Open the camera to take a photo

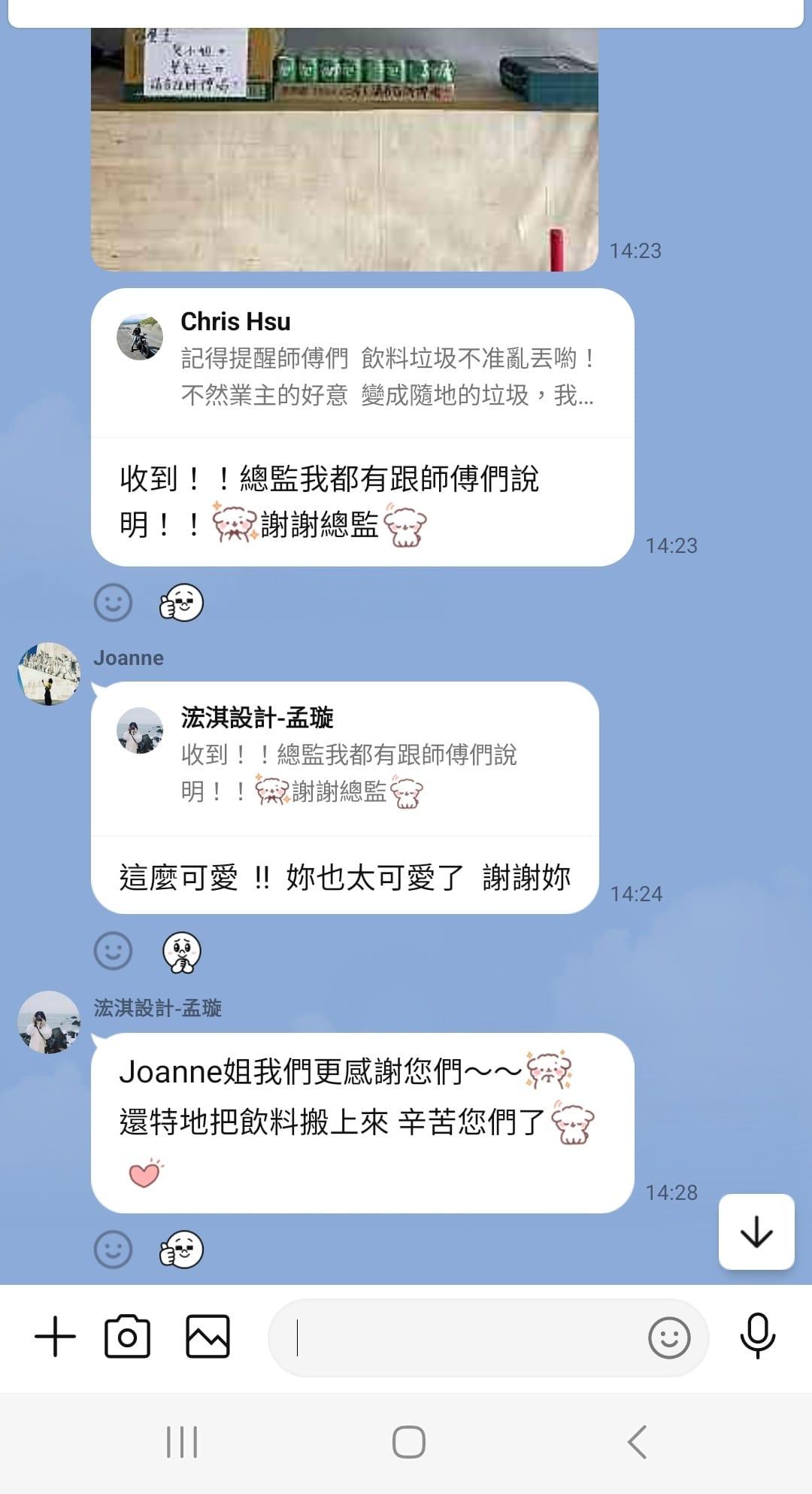[127, 1337]
